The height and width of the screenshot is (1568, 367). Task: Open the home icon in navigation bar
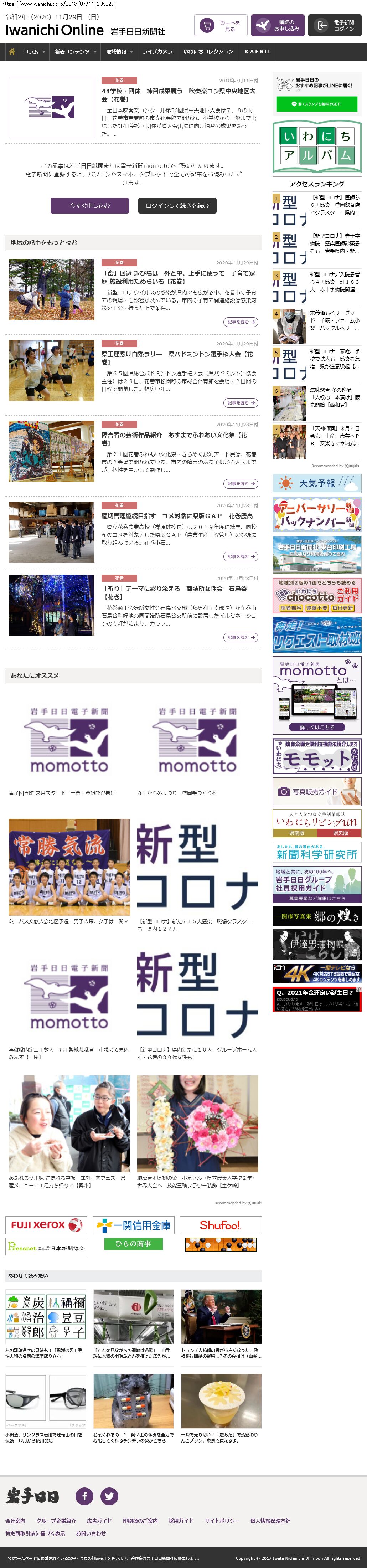click(11, 52)
